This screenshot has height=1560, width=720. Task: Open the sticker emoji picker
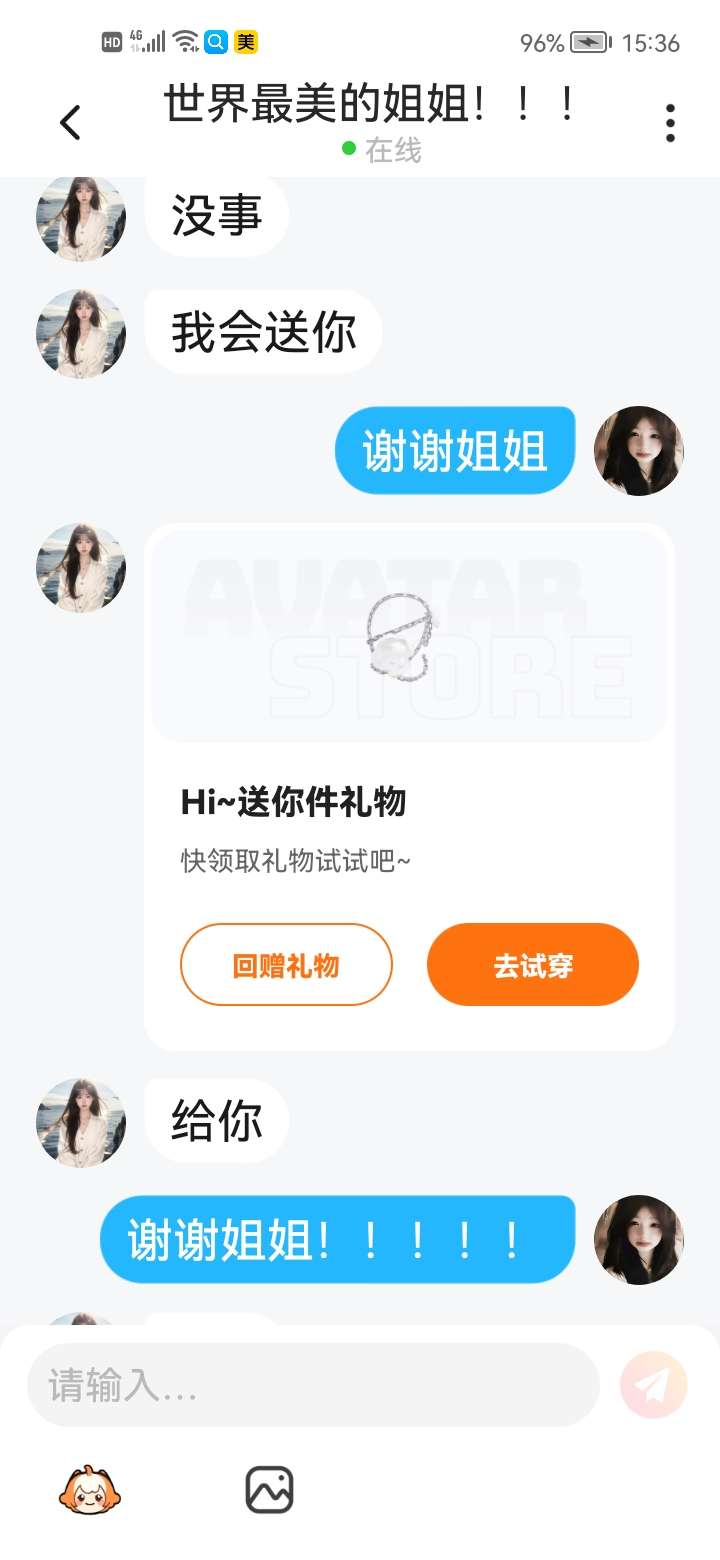click(x=90, y=1490)
